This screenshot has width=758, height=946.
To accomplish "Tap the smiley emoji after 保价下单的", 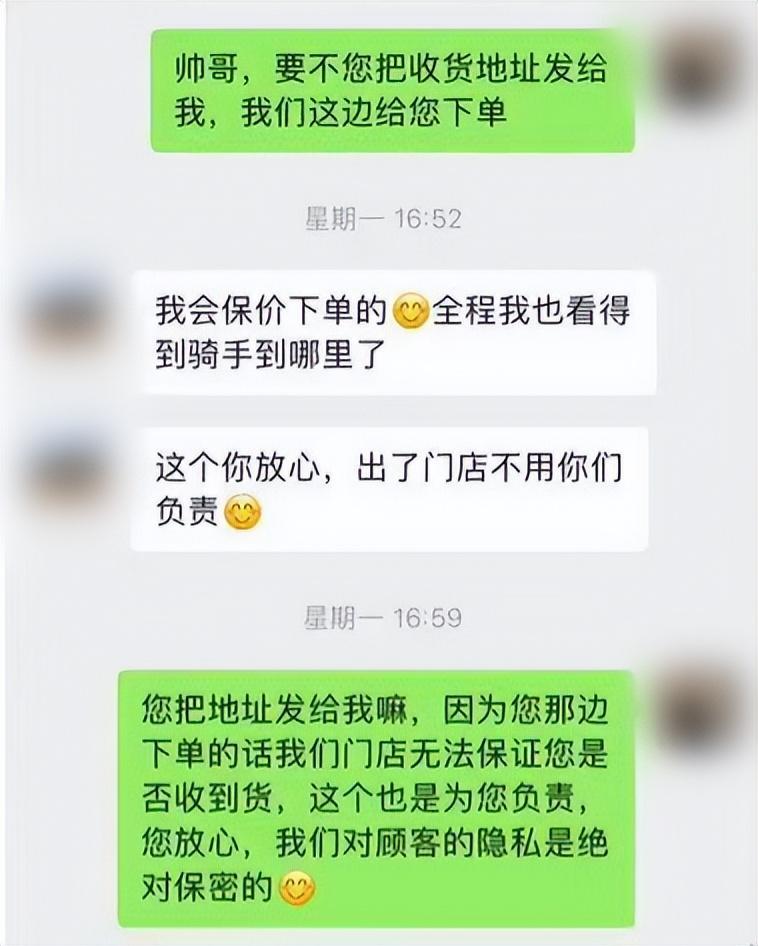I will [x=410, y=310].
